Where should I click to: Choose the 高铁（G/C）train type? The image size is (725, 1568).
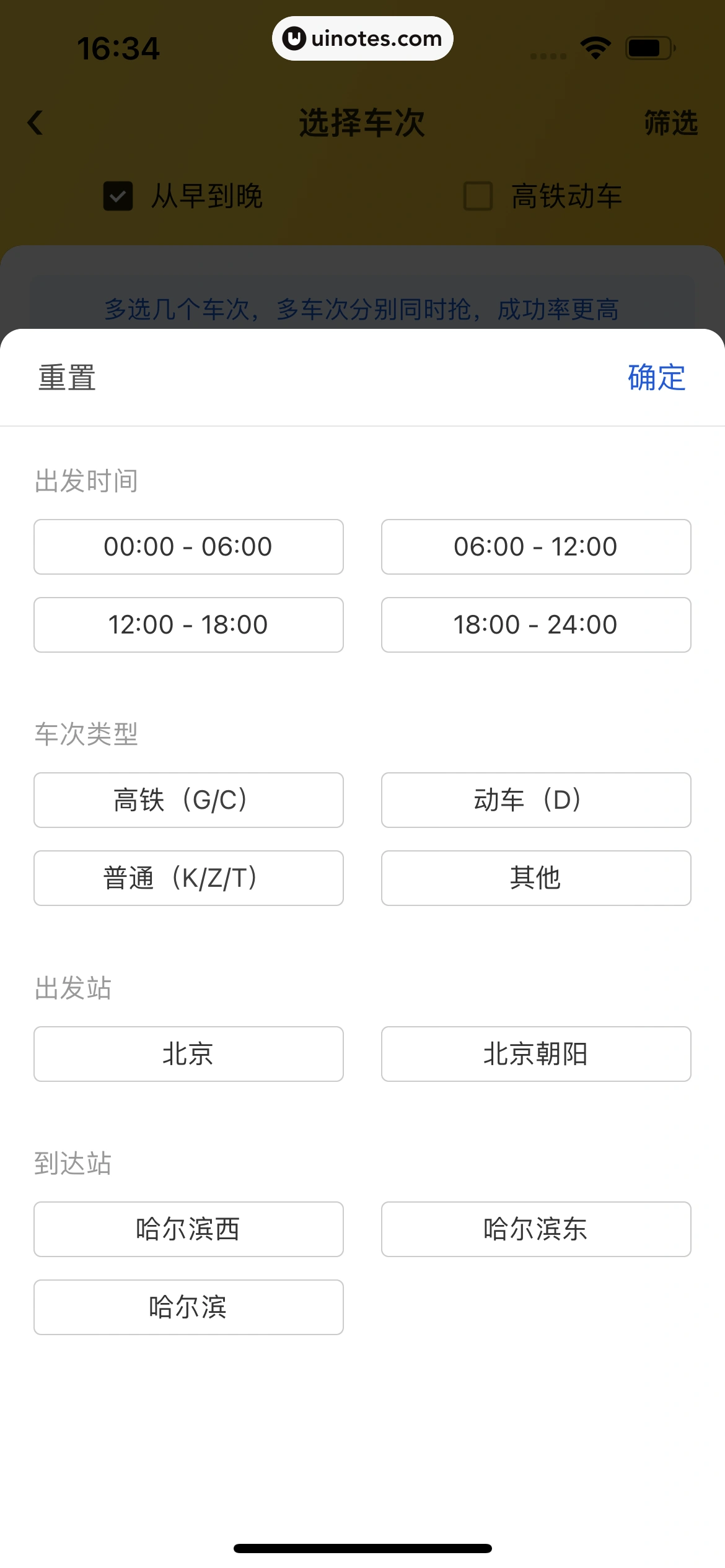click(188, 800)
